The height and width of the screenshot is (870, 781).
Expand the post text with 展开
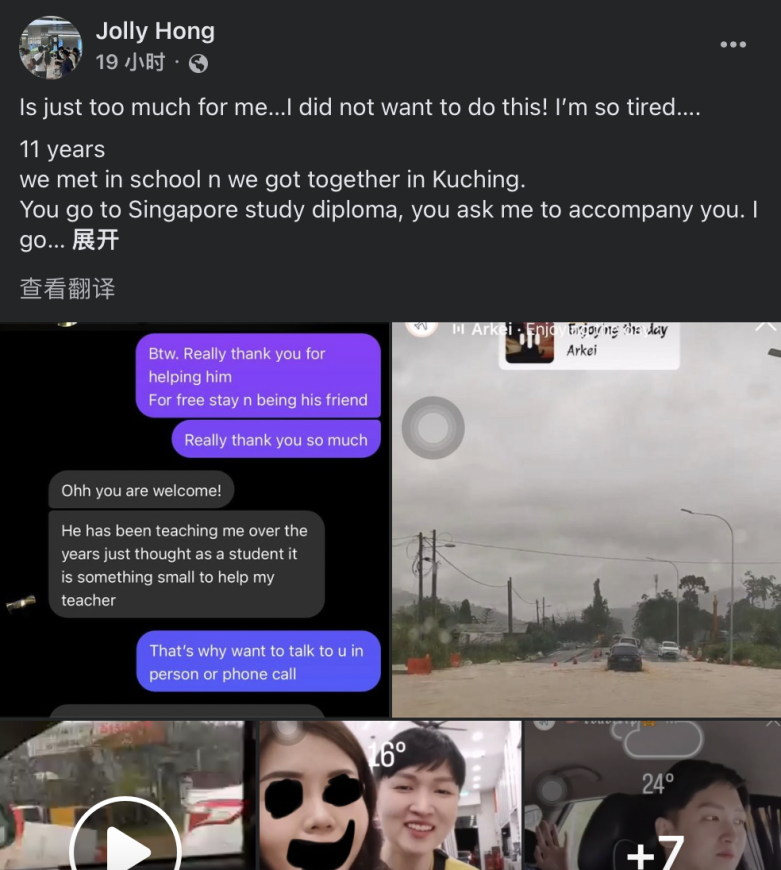point(96,240)
